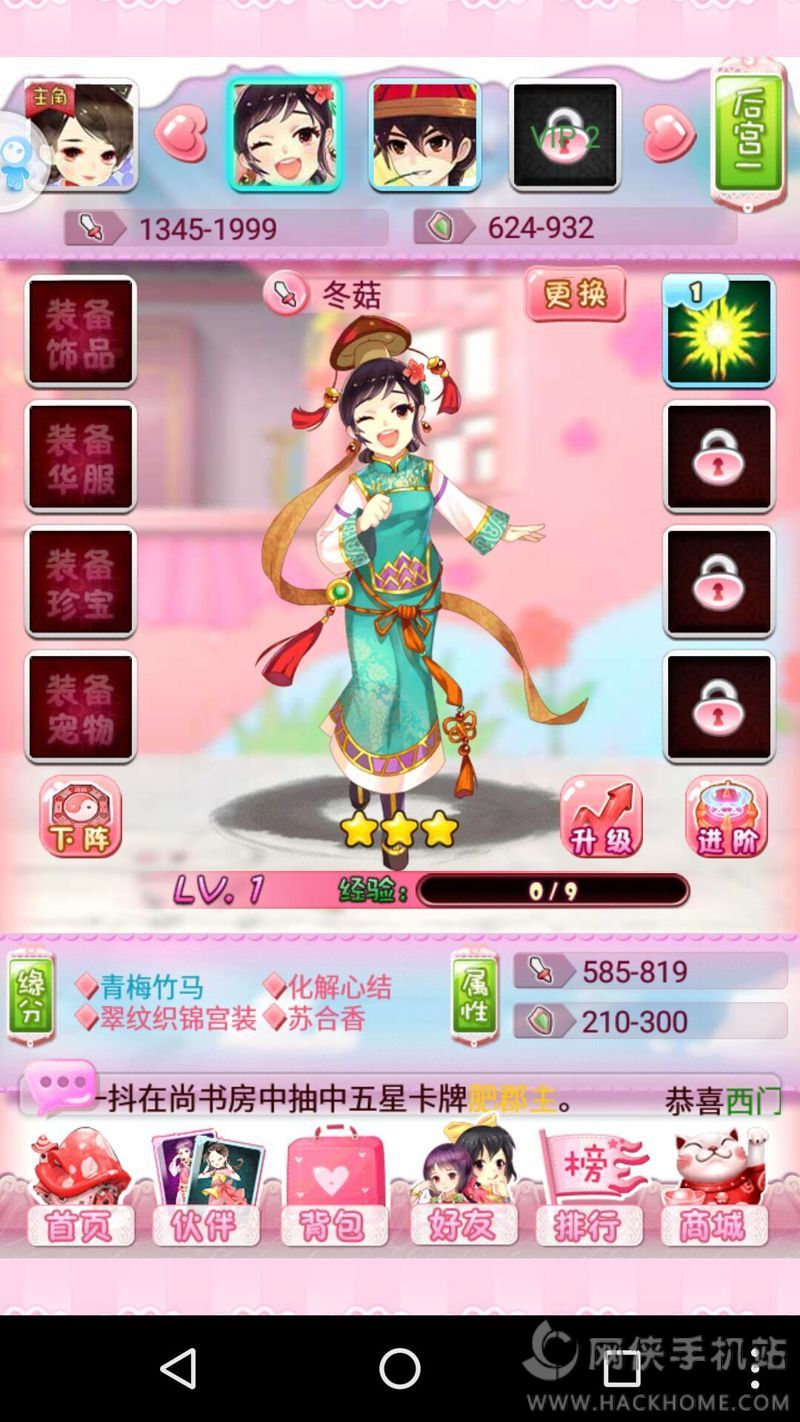This screenshot has height=1422, width=800.
Task: Open the 好友 friends tab
Action: (x=463, y=1190)
